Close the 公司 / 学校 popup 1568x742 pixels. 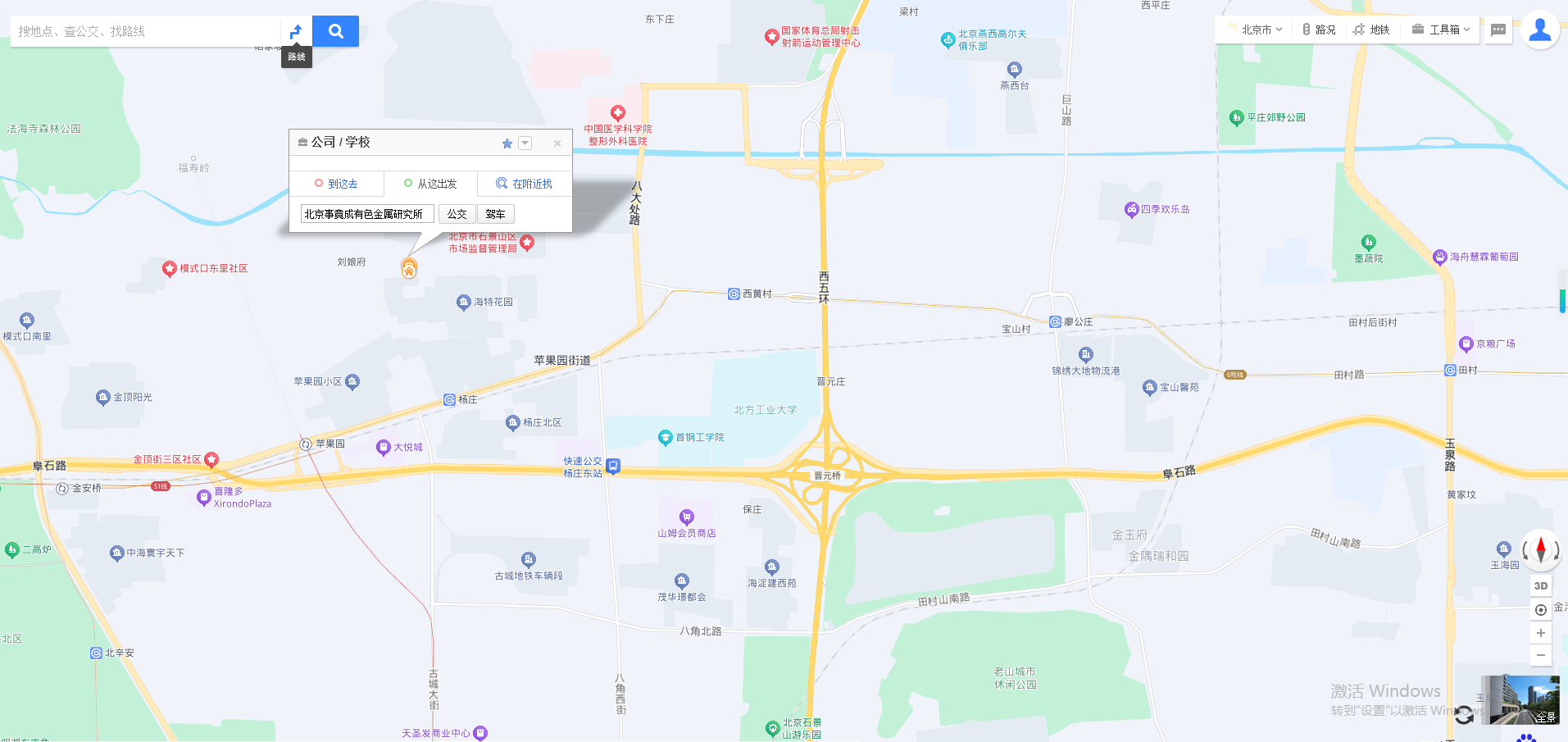pyautogui.click(x=557, y=143)
